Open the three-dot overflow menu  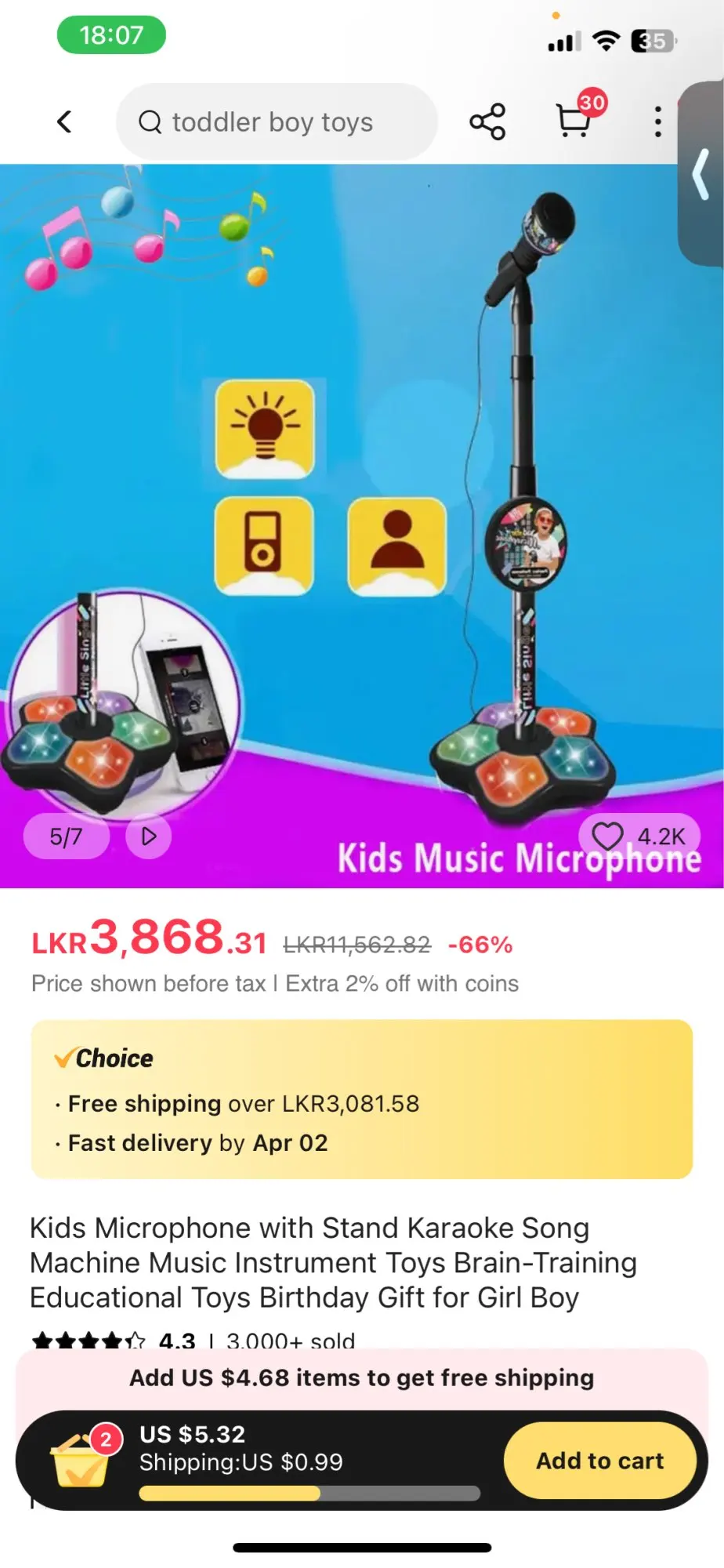coord(658,122)
